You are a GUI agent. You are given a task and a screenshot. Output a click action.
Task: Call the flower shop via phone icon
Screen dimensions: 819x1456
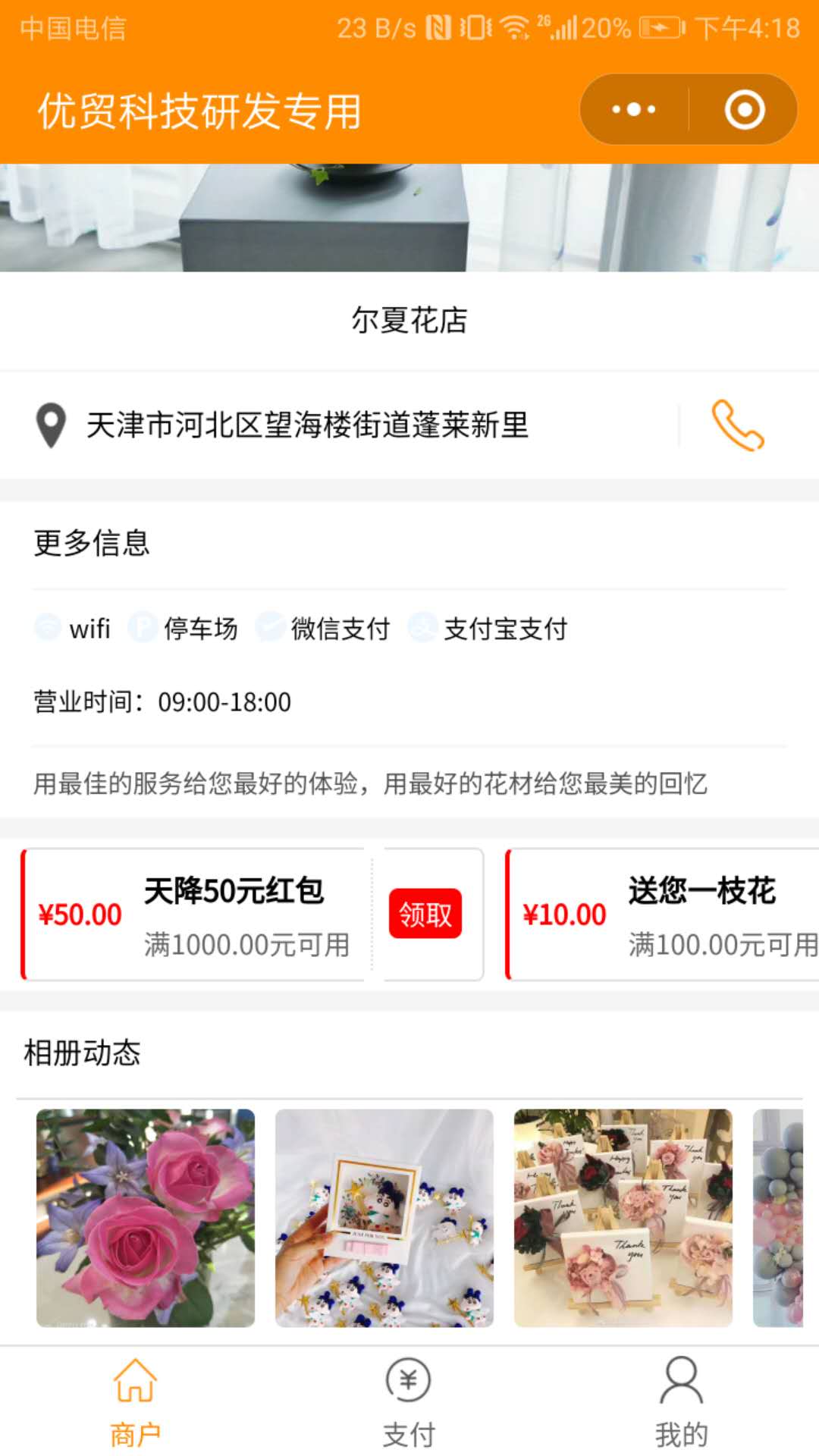pyautogui.click(x=737, y=425)
